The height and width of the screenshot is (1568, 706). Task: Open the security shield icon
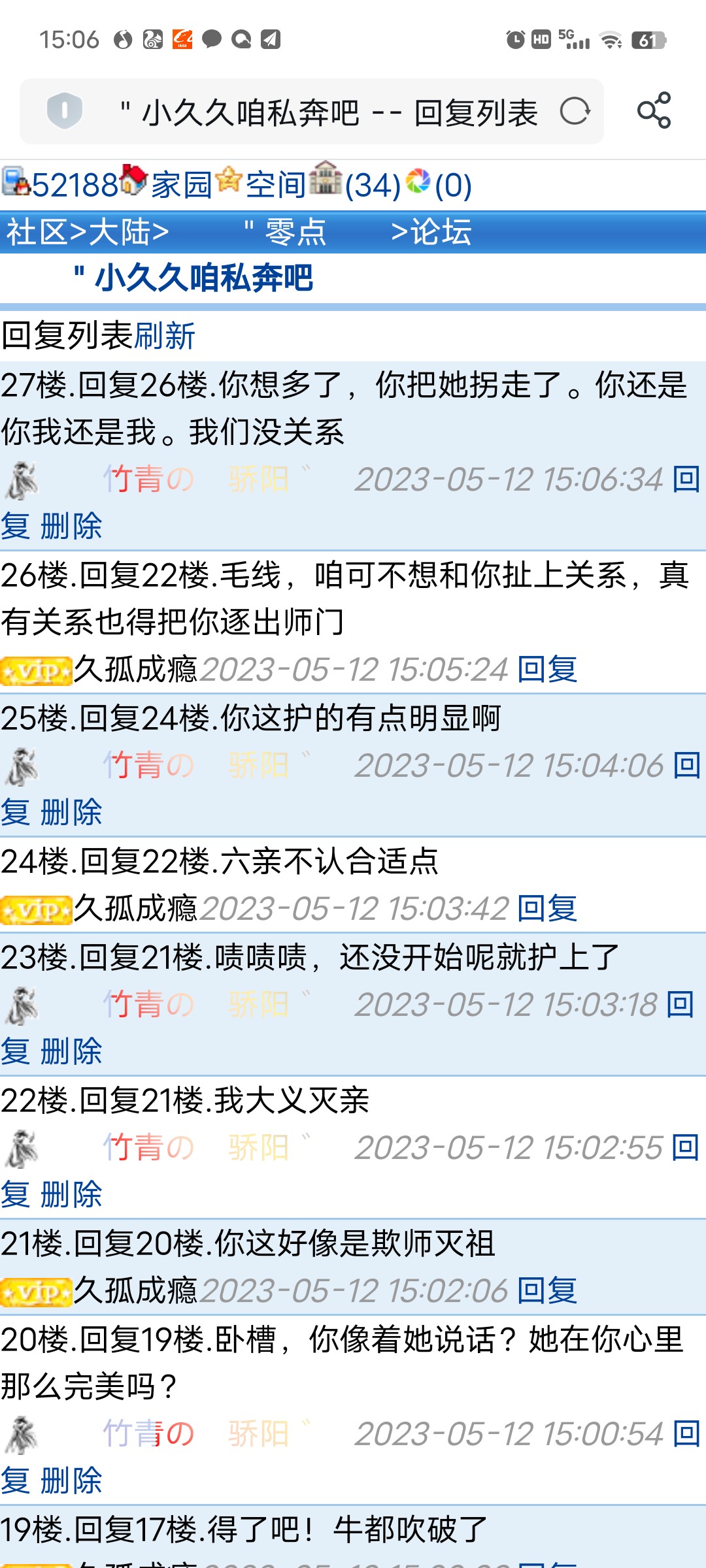(64, 110)
